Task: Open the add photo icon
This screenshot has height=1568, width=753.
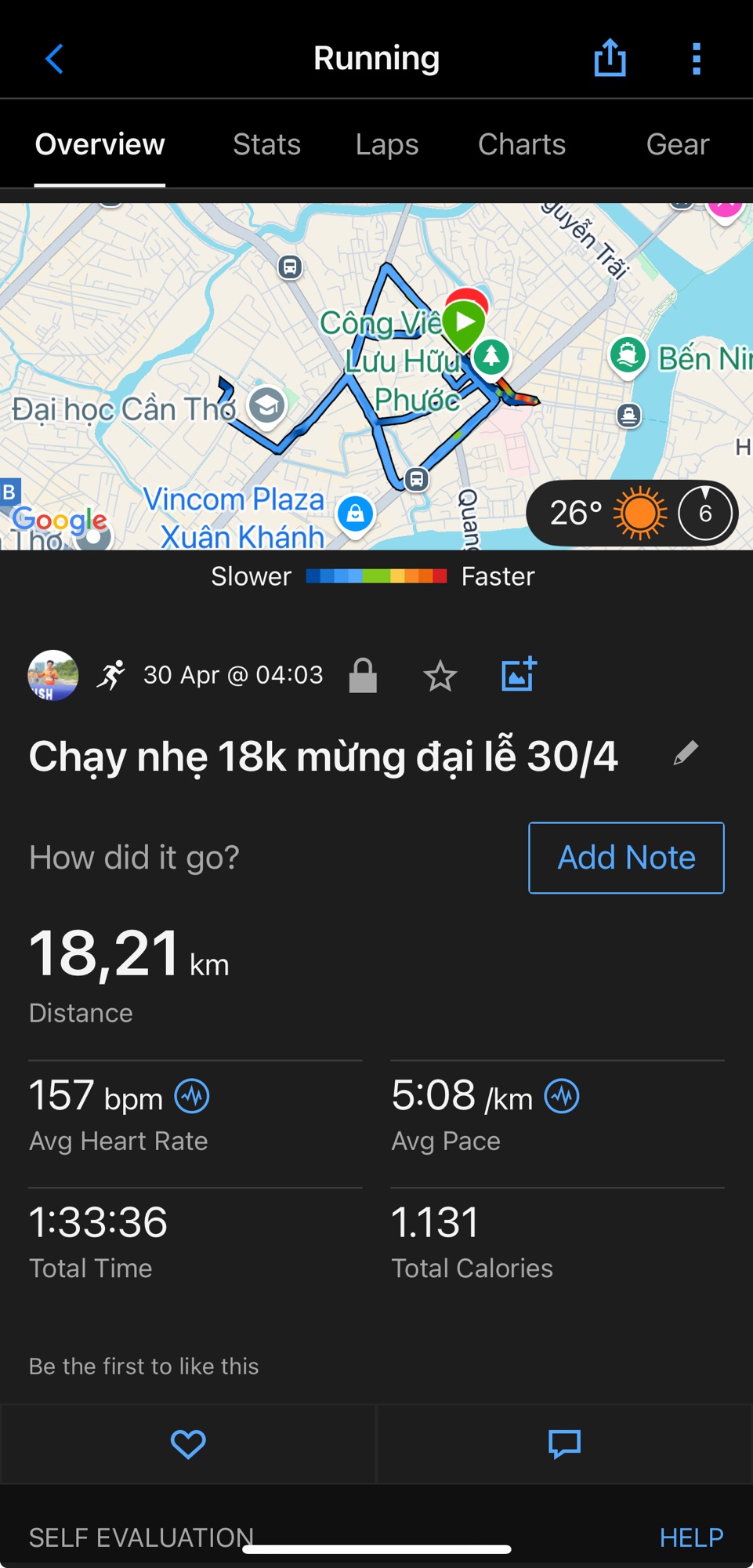Action: [519, 673]
